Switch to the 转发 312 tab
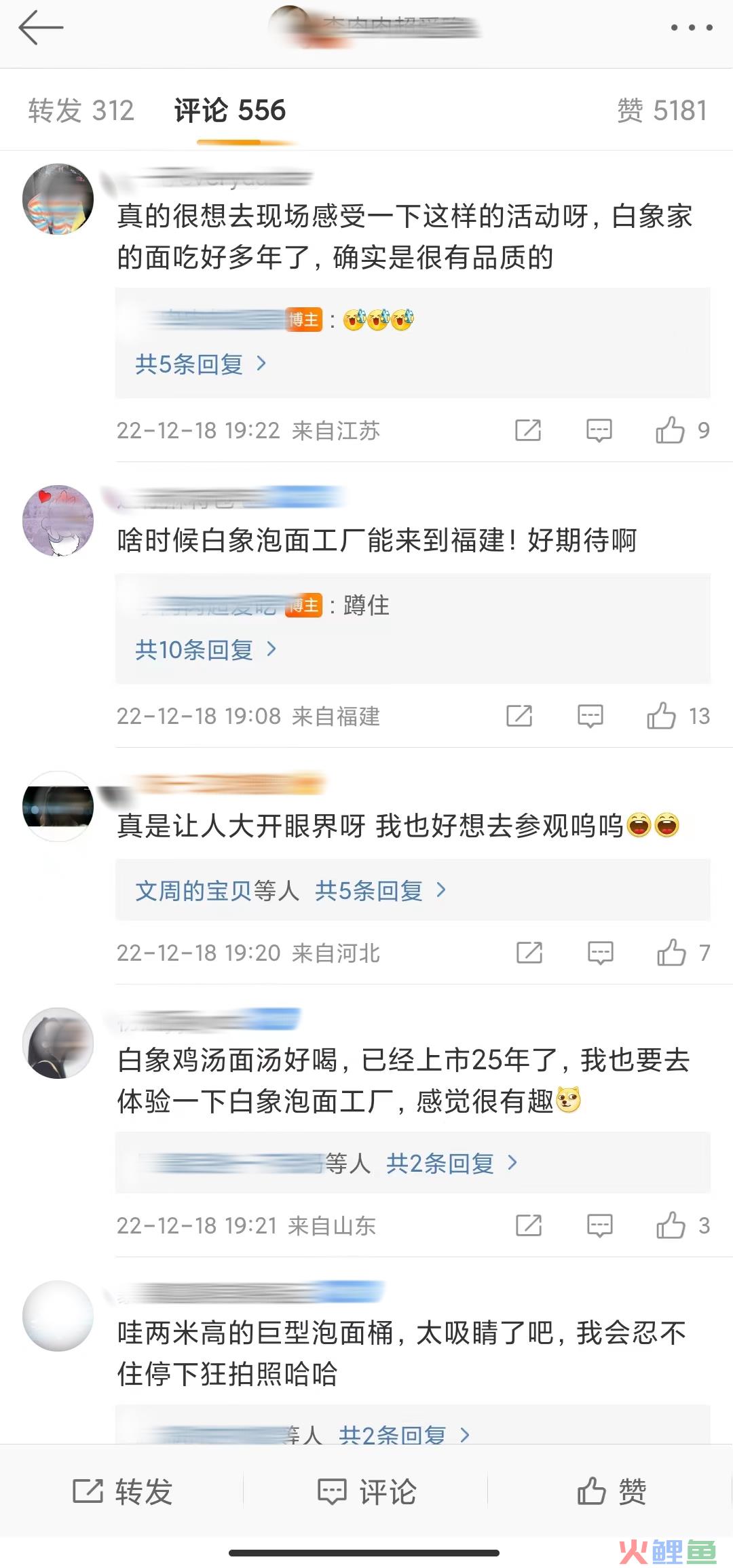The height and width of the screenshot is (1568, 733). (81, 111)
